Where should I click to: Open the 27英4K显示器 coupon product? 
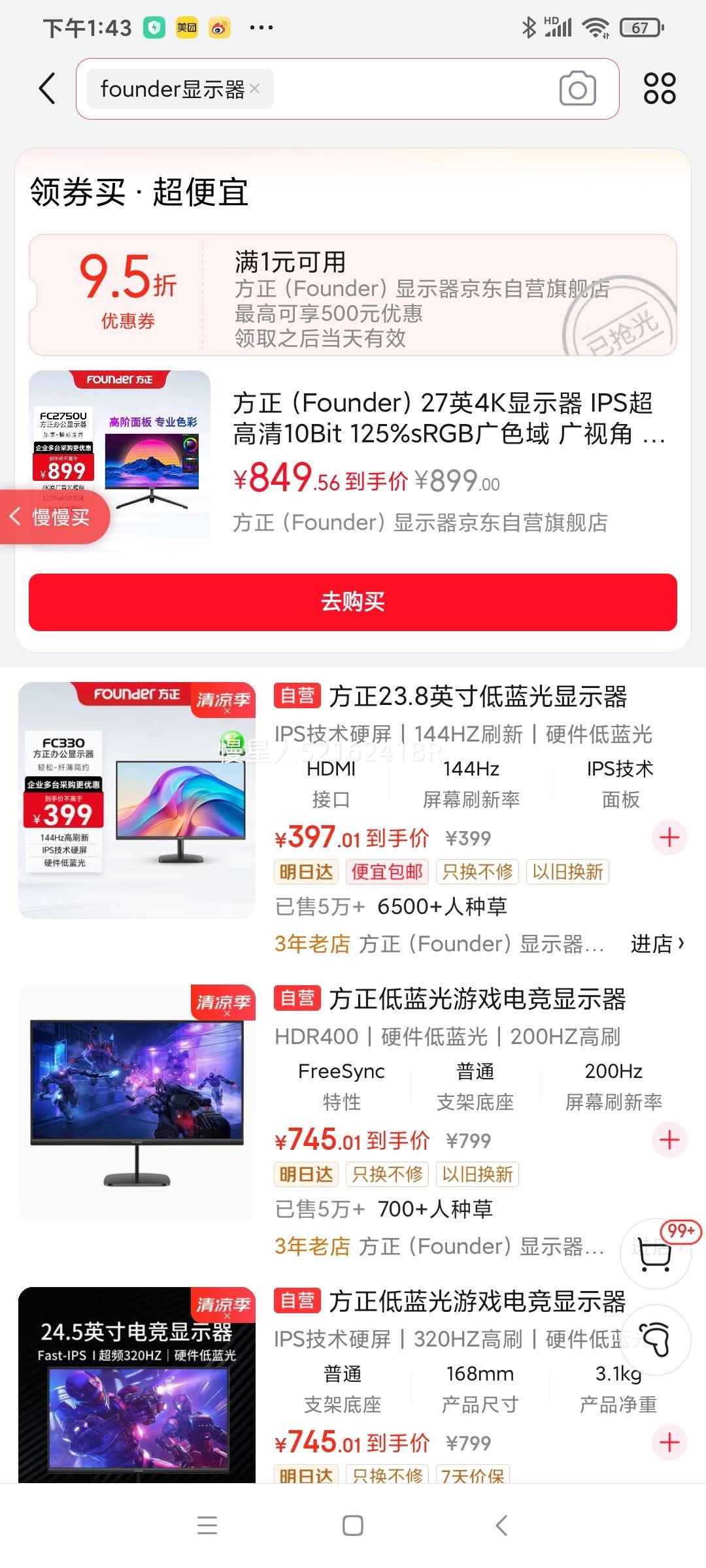[x=448, y=418]
